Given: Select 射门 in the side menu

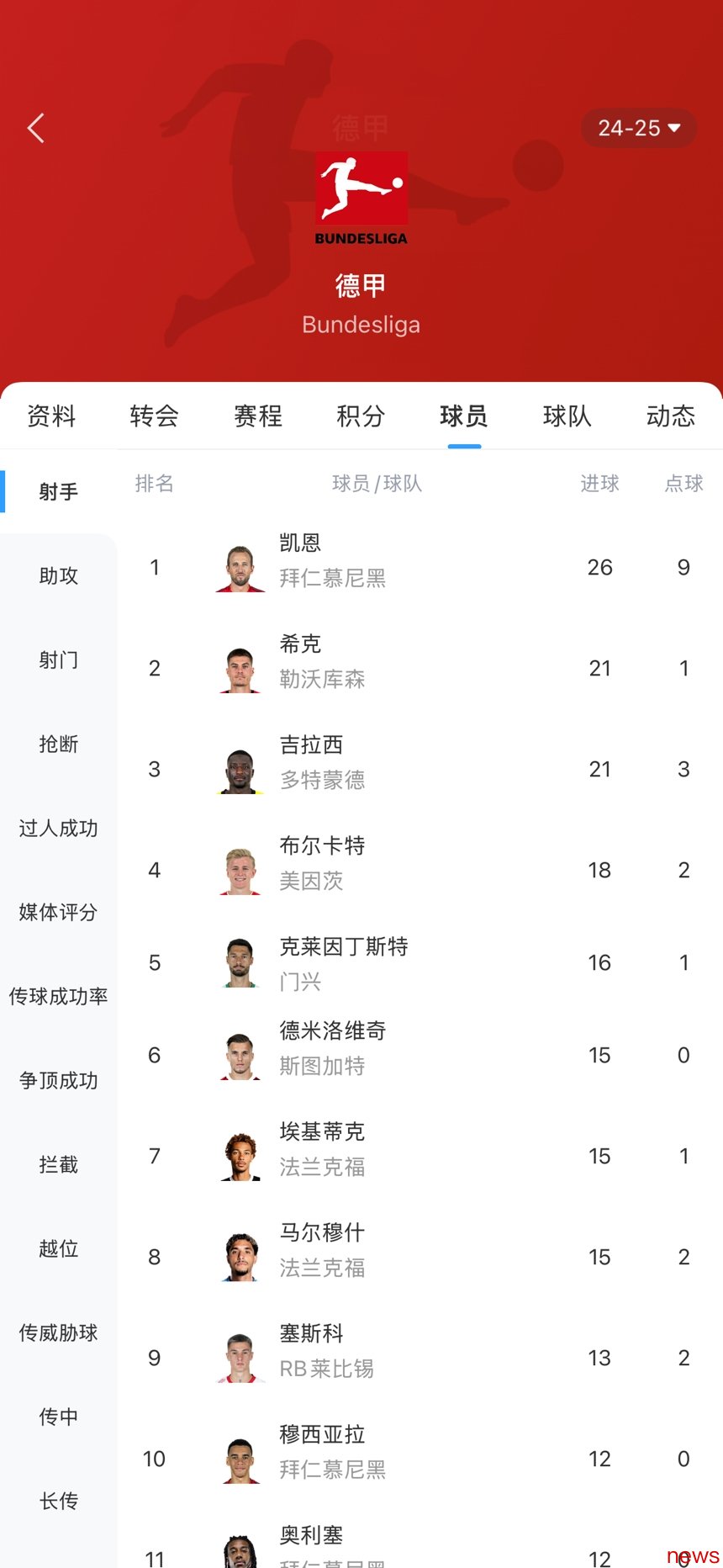Looking at the screenshot, I should coord(59,660).
